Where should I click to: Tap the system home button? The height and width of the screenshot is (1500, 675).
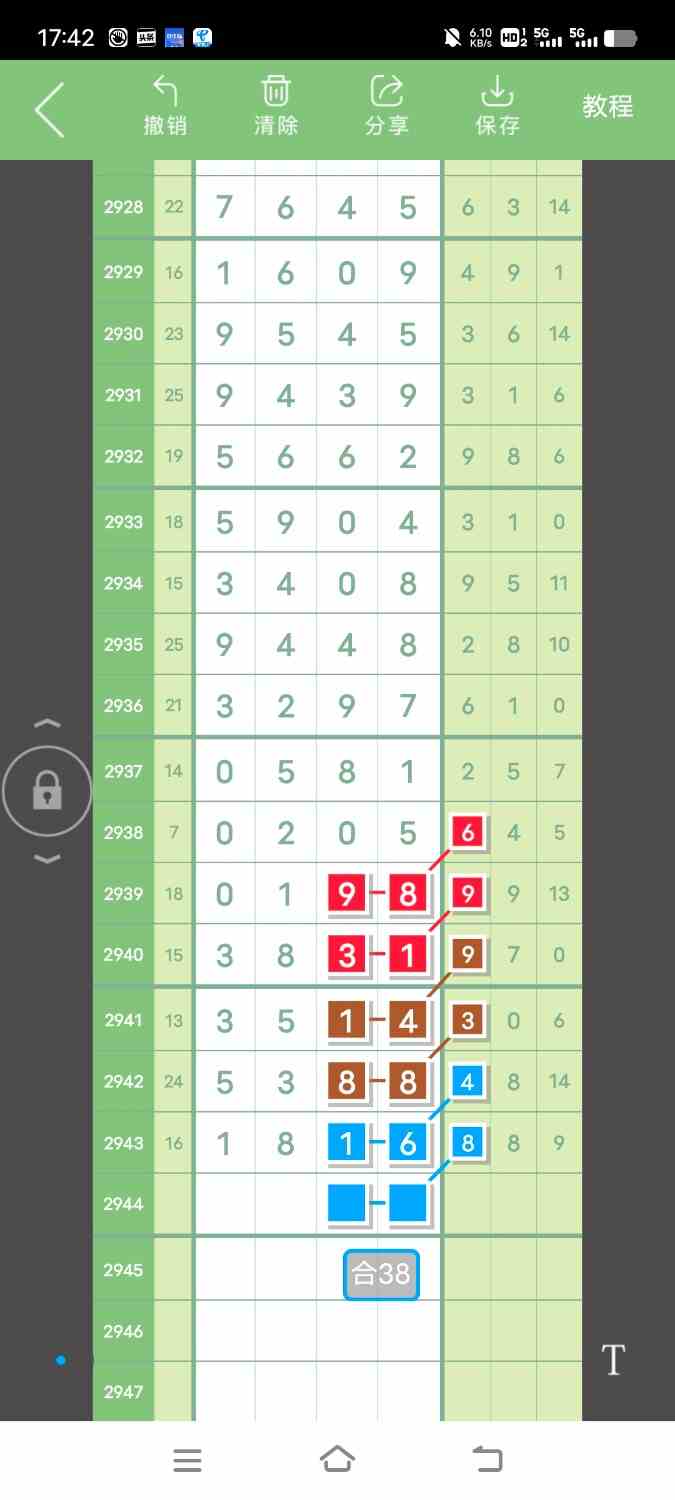click(337, 1459)
